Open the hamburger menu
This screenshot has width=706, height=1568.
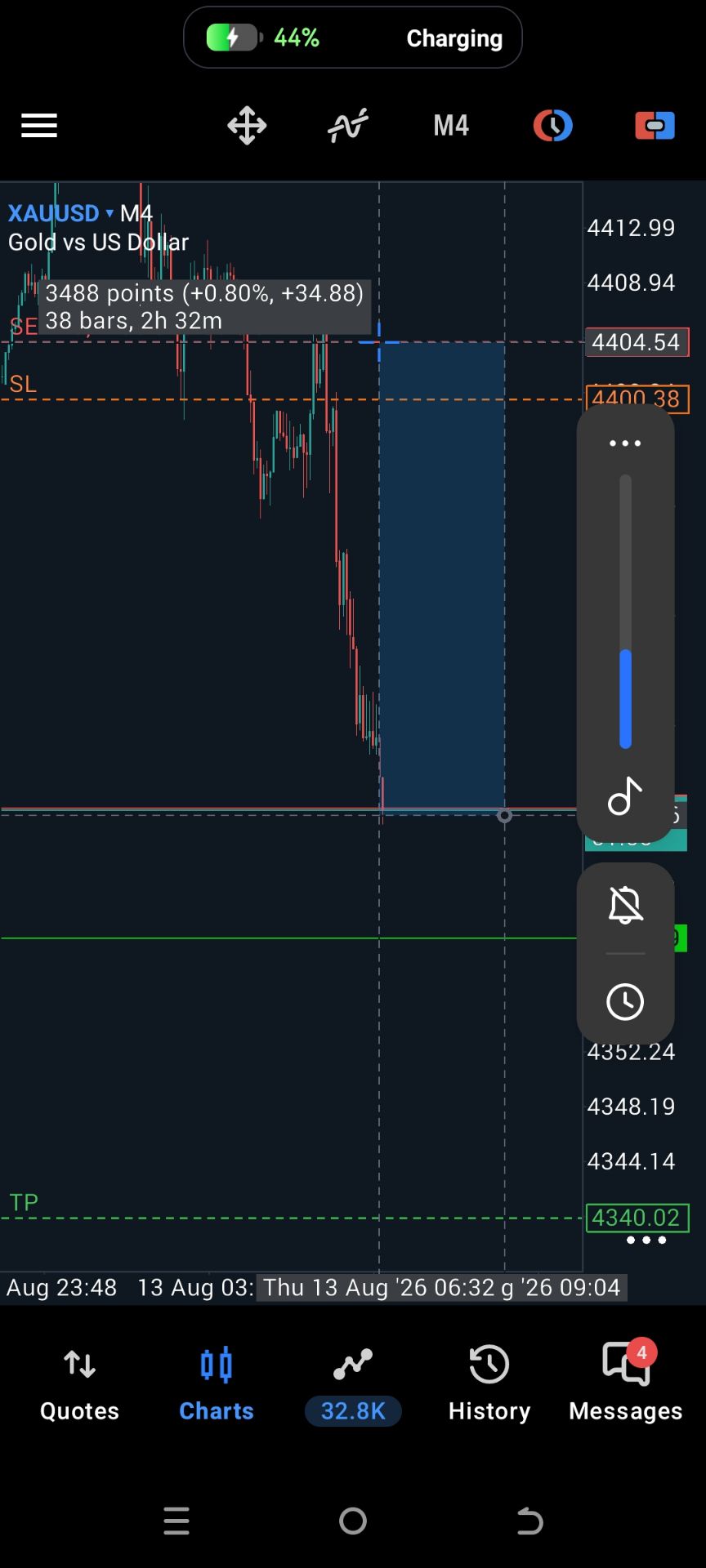click(x=38, y=126)
